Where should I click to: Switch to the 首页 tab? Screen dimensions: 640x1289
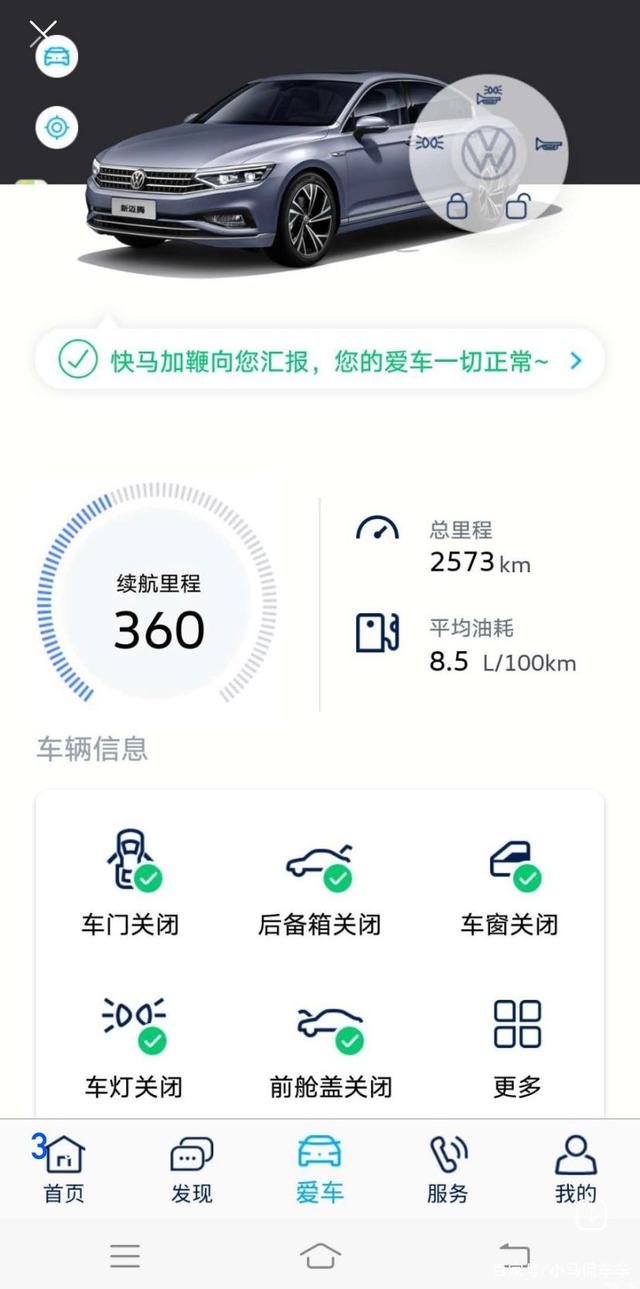64,1167
